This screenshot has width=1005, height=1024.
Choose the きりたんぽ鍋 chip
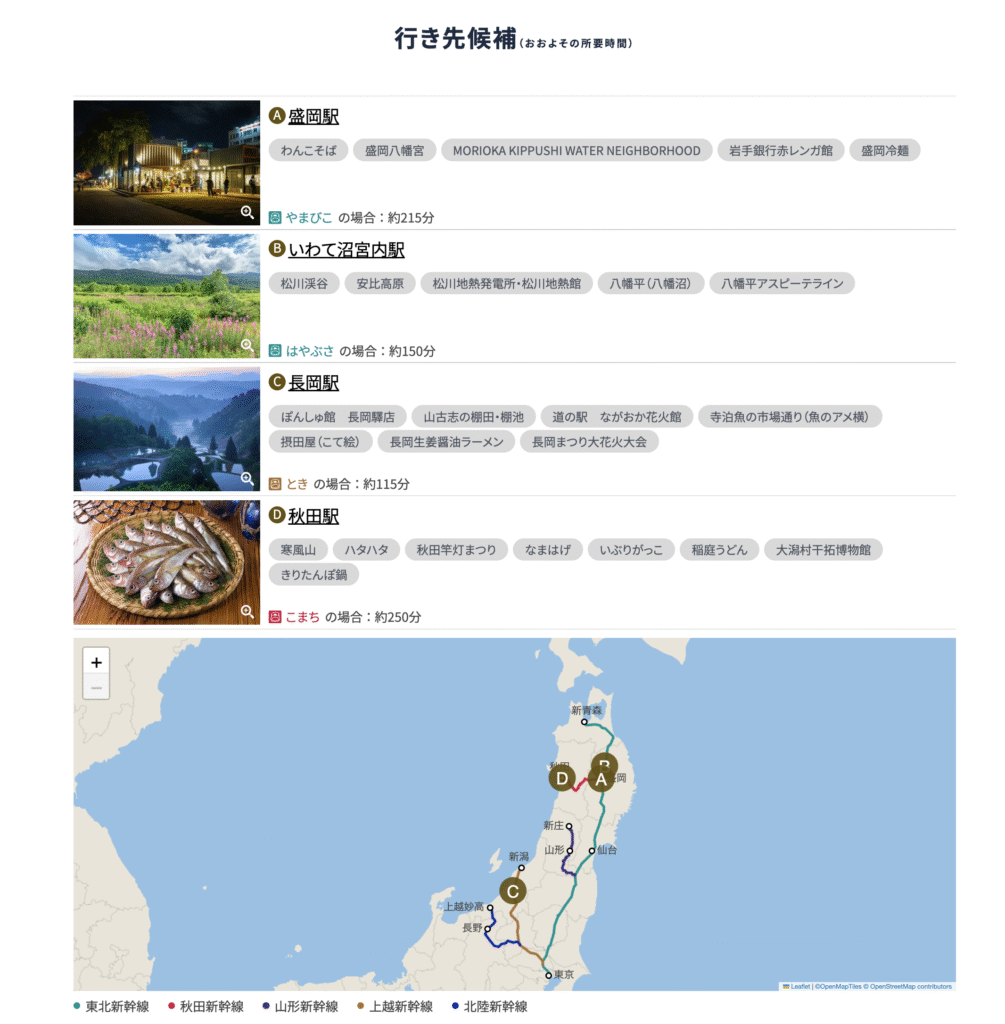313,574
